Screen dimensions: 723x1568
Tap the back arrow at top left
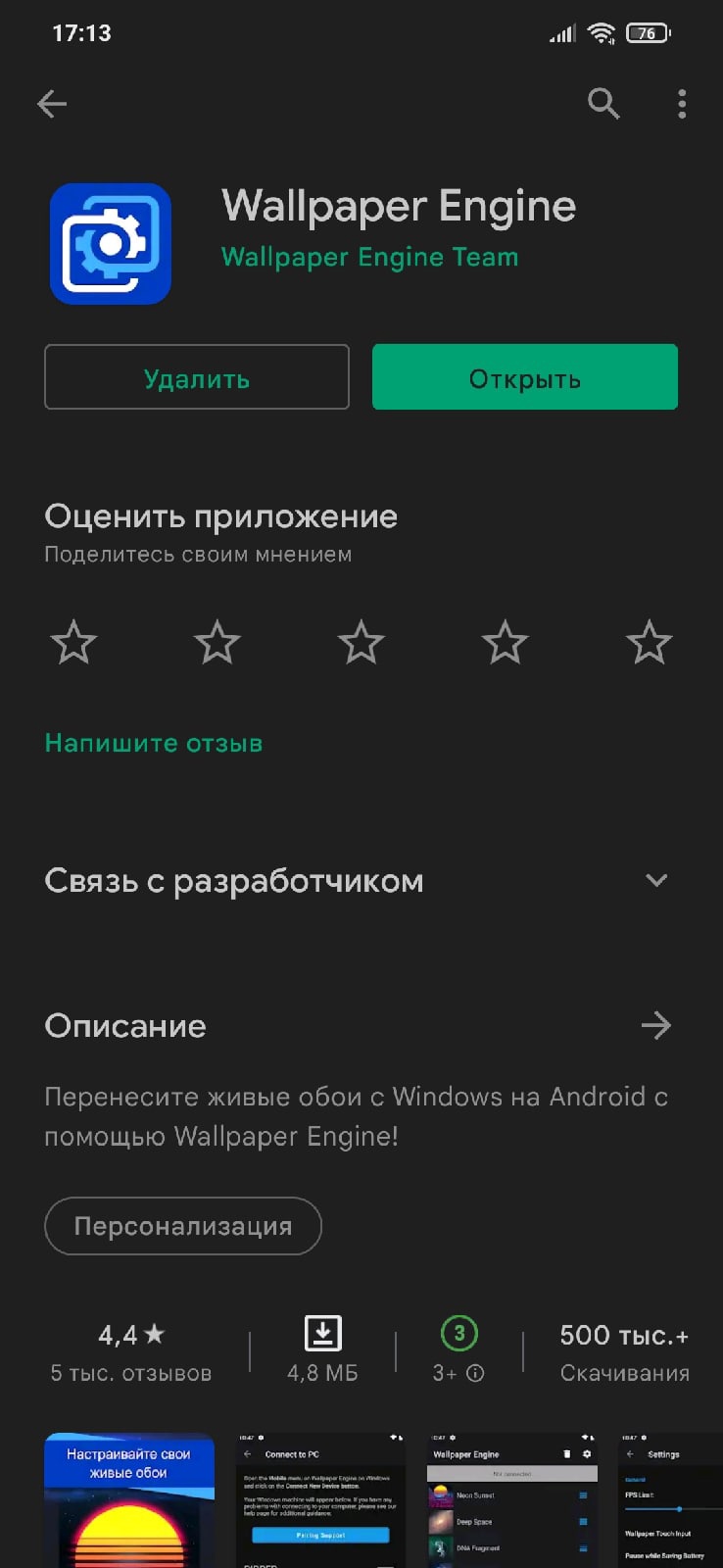click(x=52, y=104)
